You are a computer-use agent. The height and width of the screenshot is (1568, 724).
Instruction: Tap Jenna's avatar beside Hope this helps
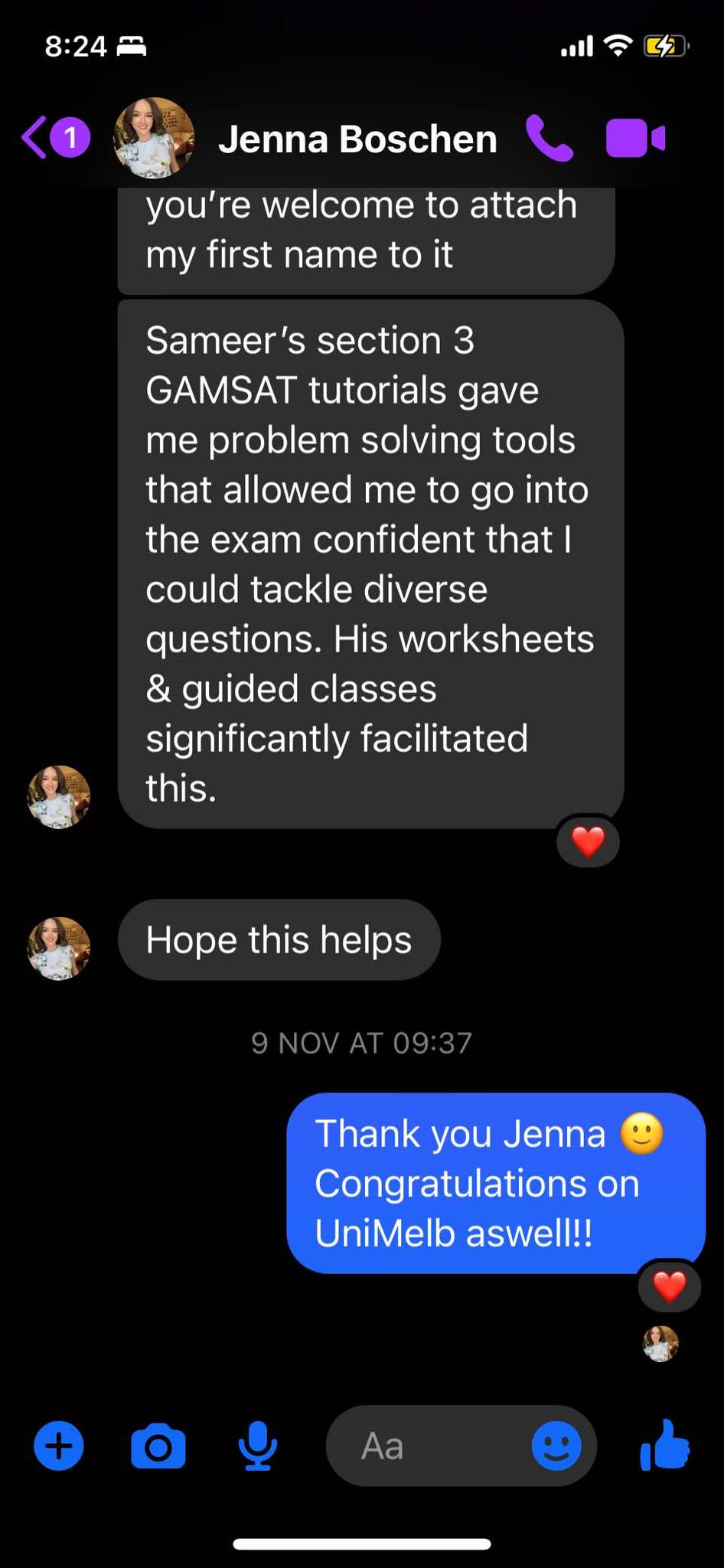pyautogui.click(x=59, y=949)
